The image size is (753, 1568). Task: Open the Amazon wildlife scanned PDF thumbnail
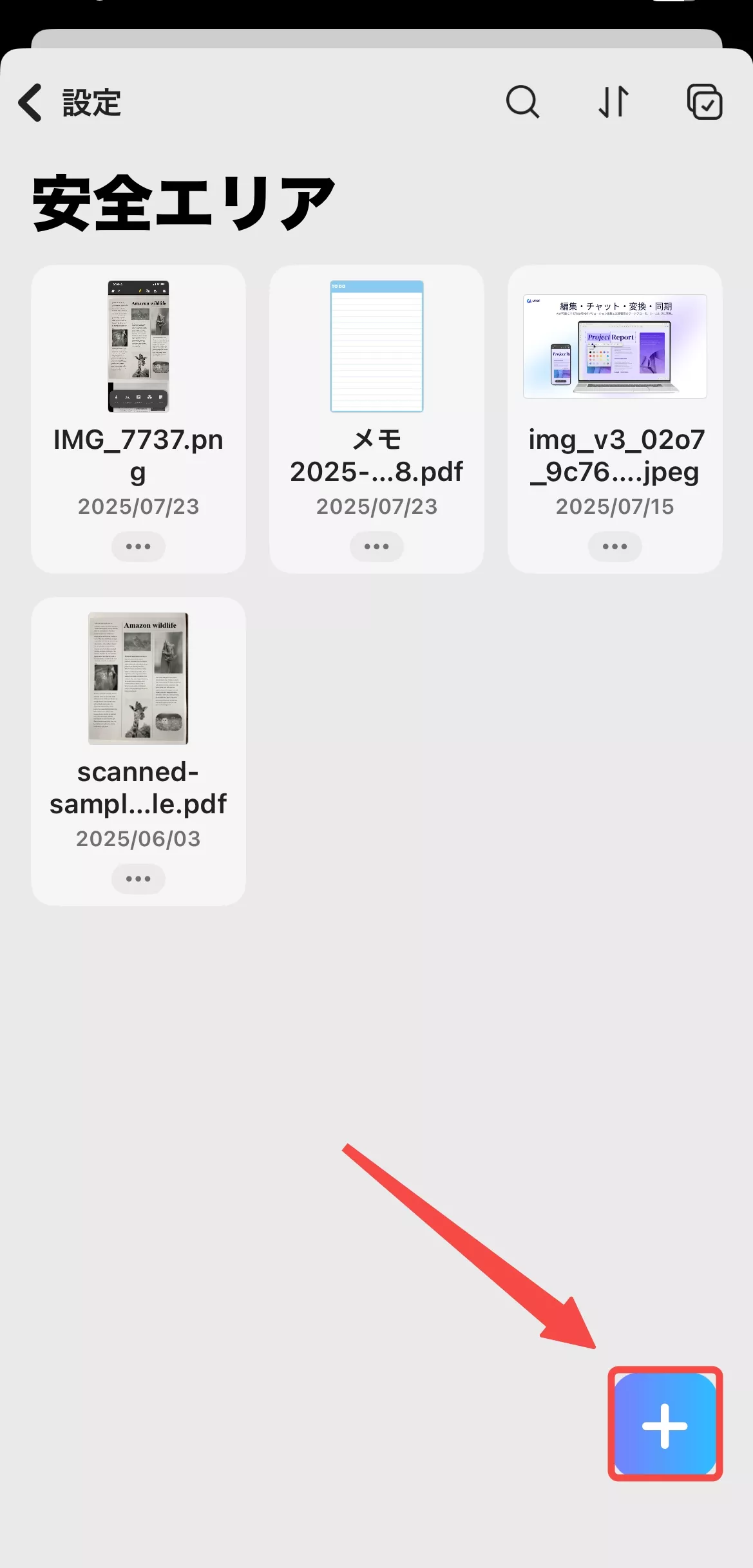[x=138, y=677]
